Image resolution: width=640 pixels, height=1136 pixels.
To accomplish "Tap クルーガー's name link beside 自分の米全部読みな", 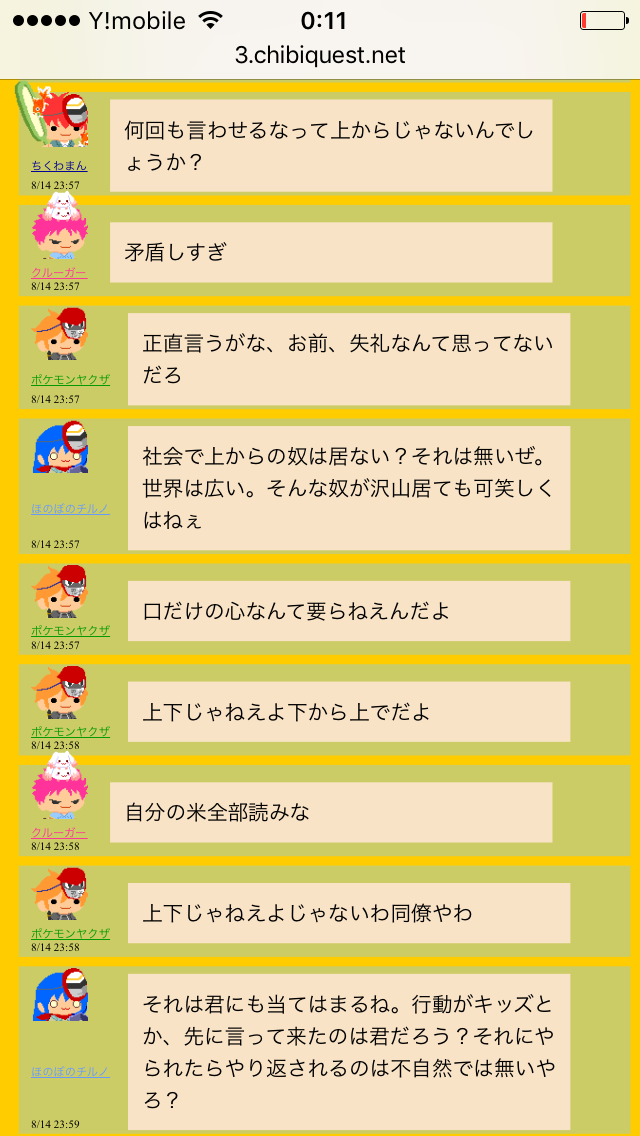I will pyautogui.click(x=59, y=832).
